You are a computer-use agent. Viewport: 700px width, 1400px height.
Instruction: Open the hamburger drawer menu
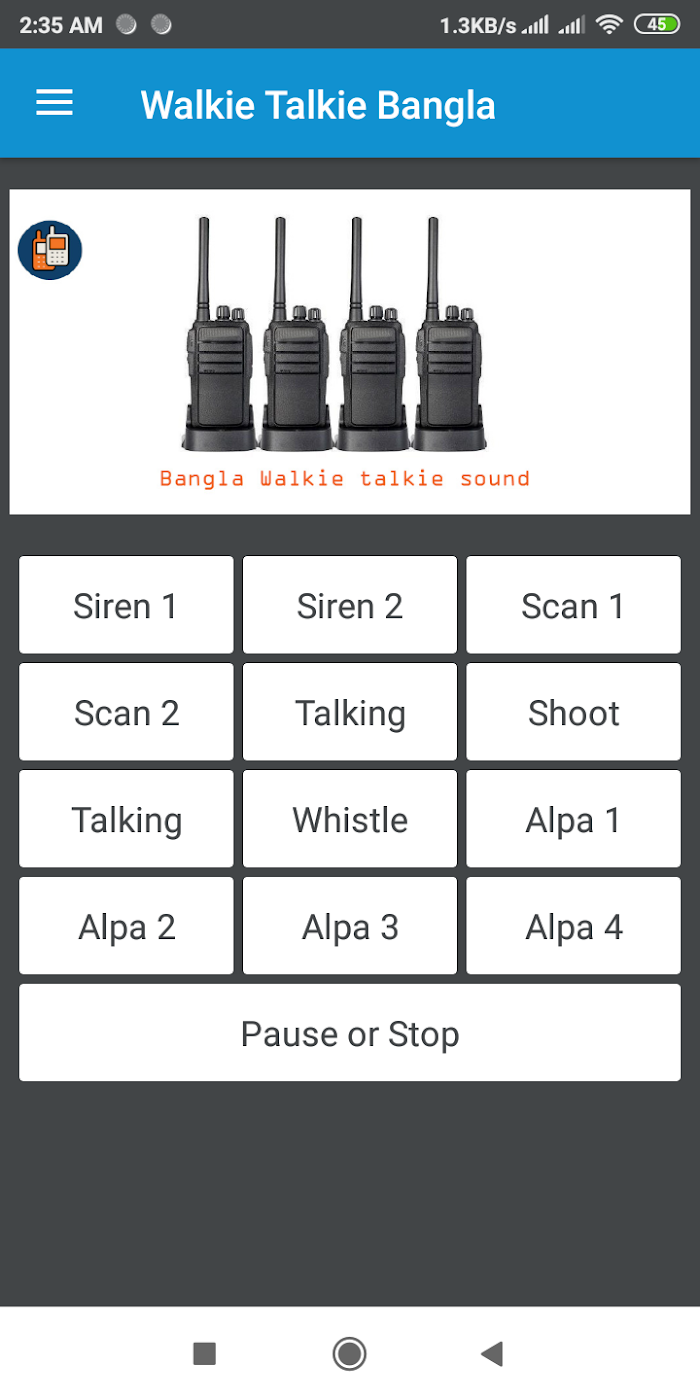coord(54,103)
